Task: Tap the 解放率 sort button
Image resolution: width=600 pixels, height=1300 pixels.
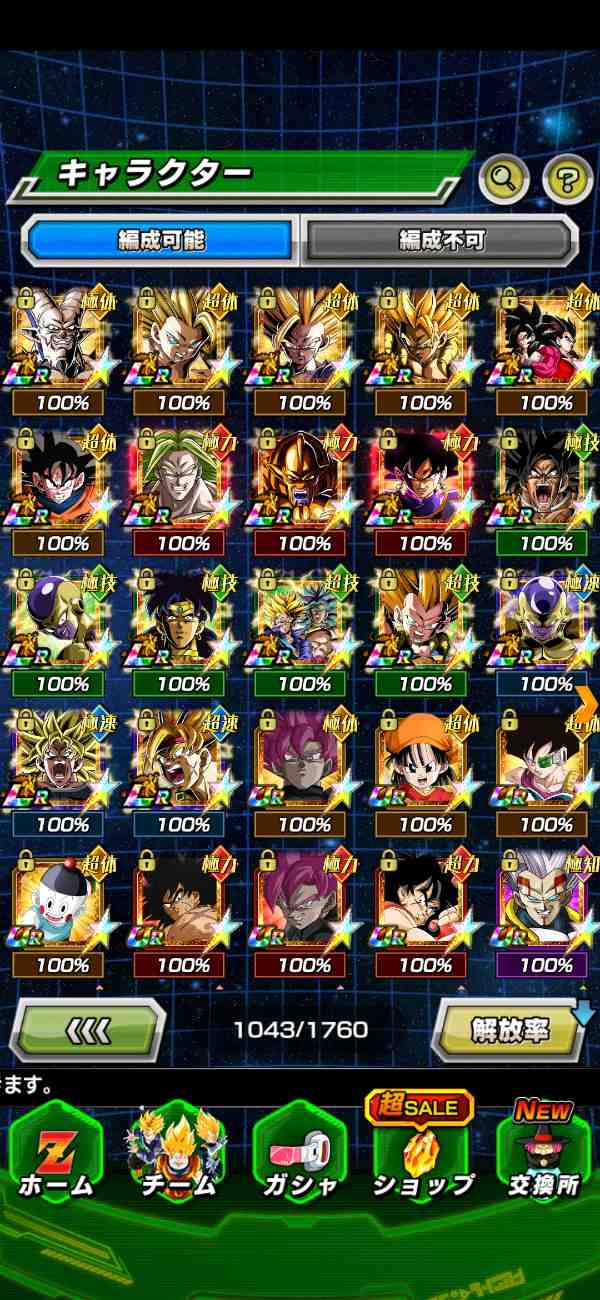Action: [510, 1029]
